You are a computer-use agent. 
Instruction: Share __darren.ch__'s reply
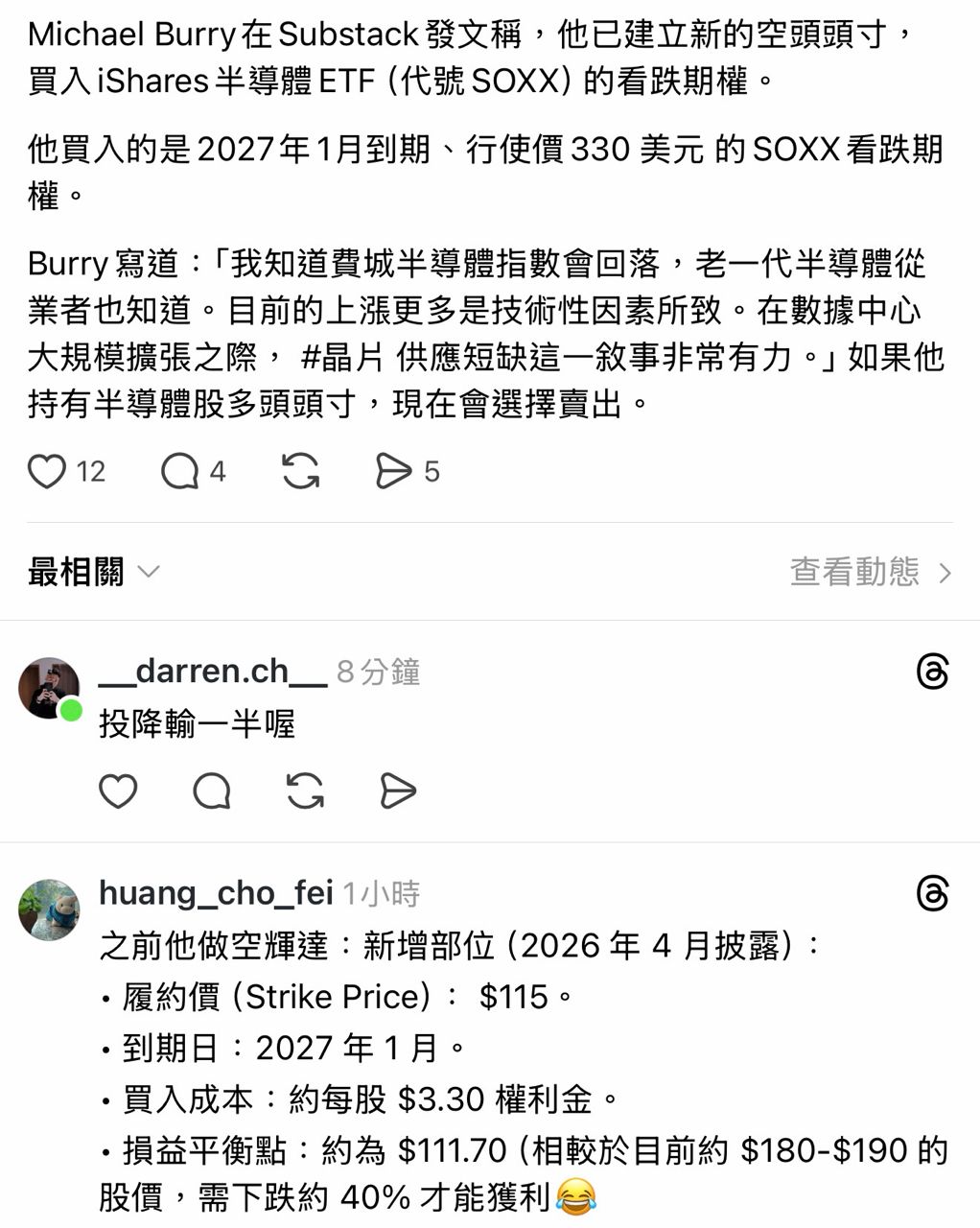click(397, 791)
